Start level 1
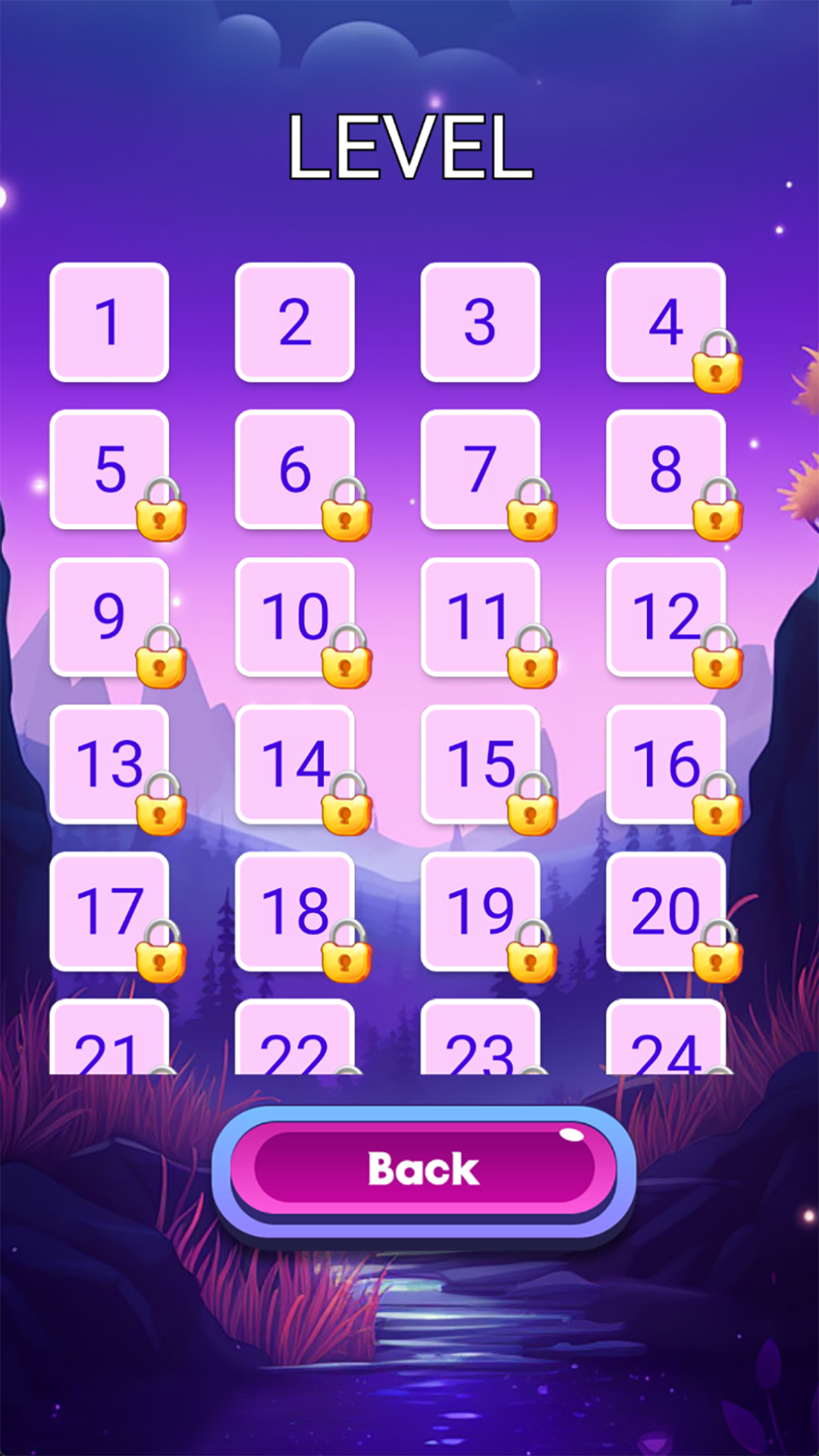This screenshot has height=1456, width=819. (x=109, y=322)
